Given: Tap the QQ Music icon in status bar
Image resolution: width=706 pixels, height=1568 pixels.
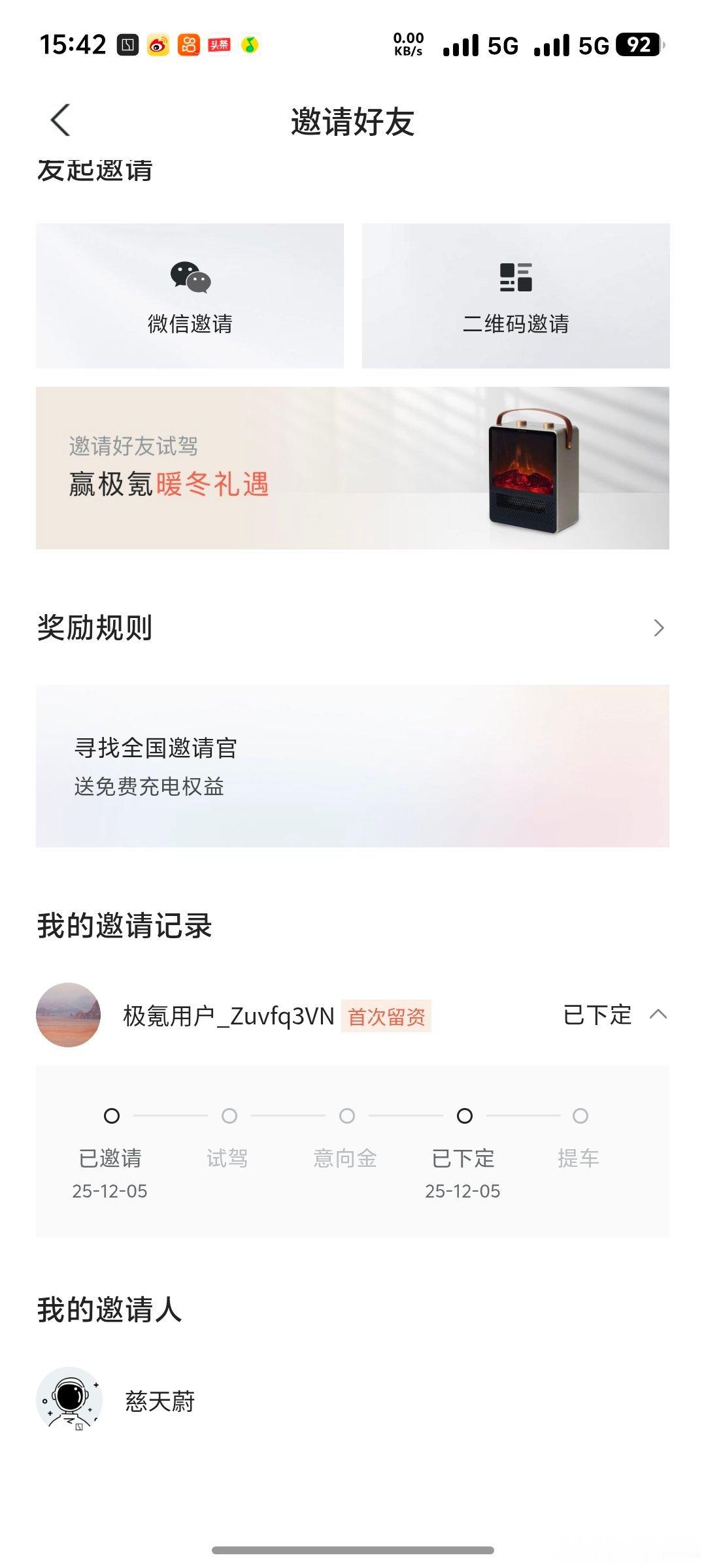Looking at the screenshot, I should pyautogui.click(x=250, y=45).
